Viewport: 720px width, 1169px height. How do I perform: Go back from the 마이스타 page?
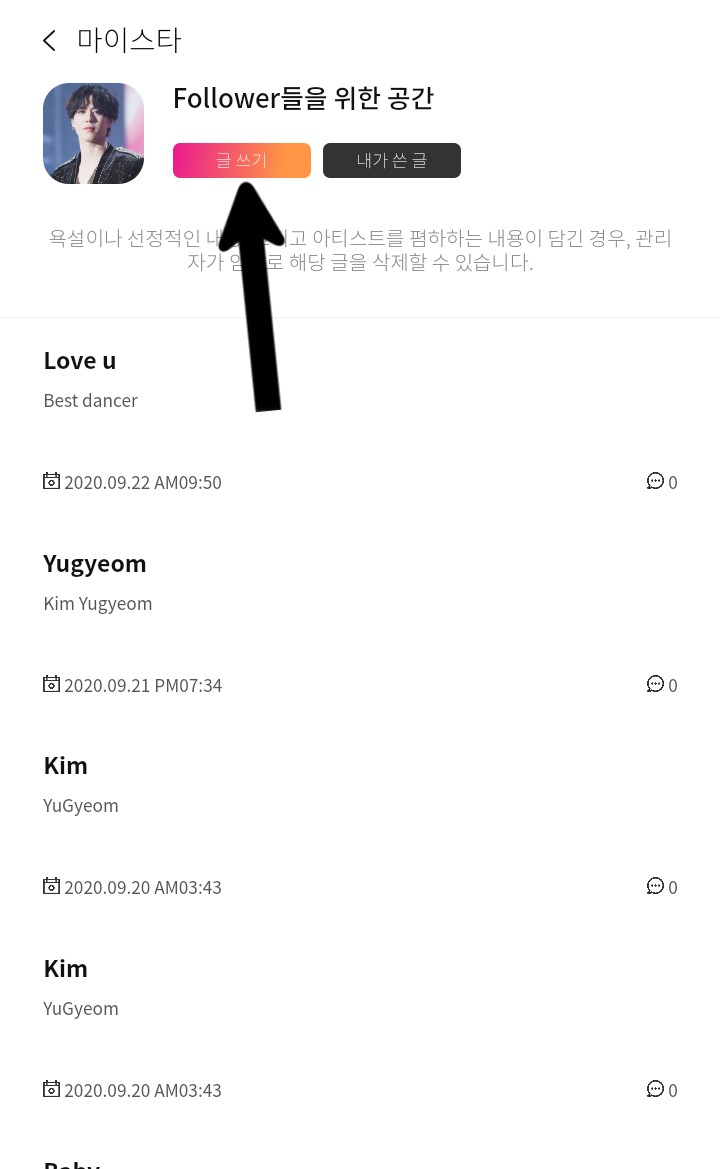[50, 41]
